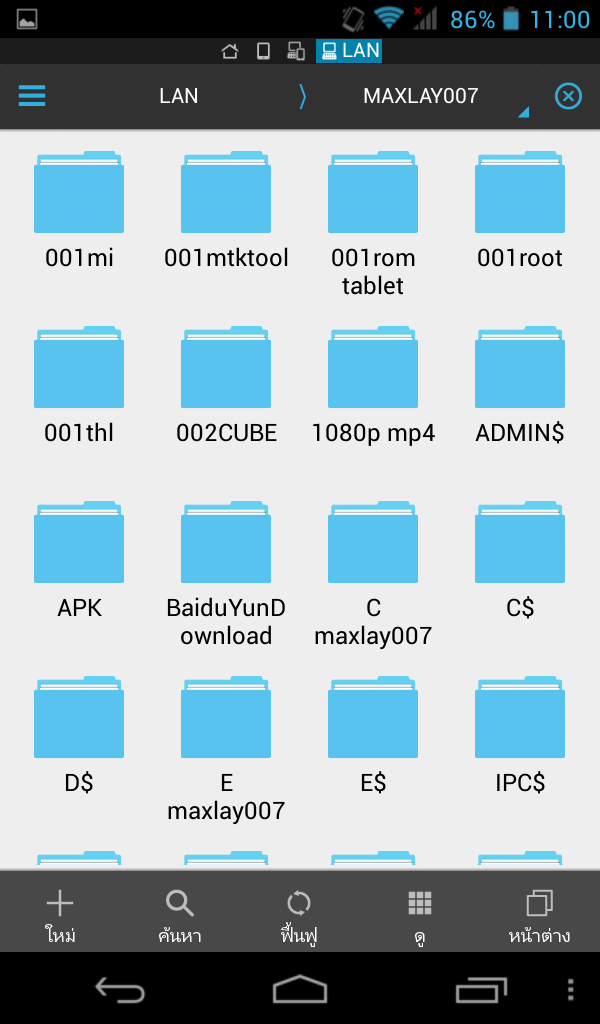The width and height of the screenshot is (600, 1024).
Task: Open the windows list หน้าต่าง
Action: click(539, 913)
